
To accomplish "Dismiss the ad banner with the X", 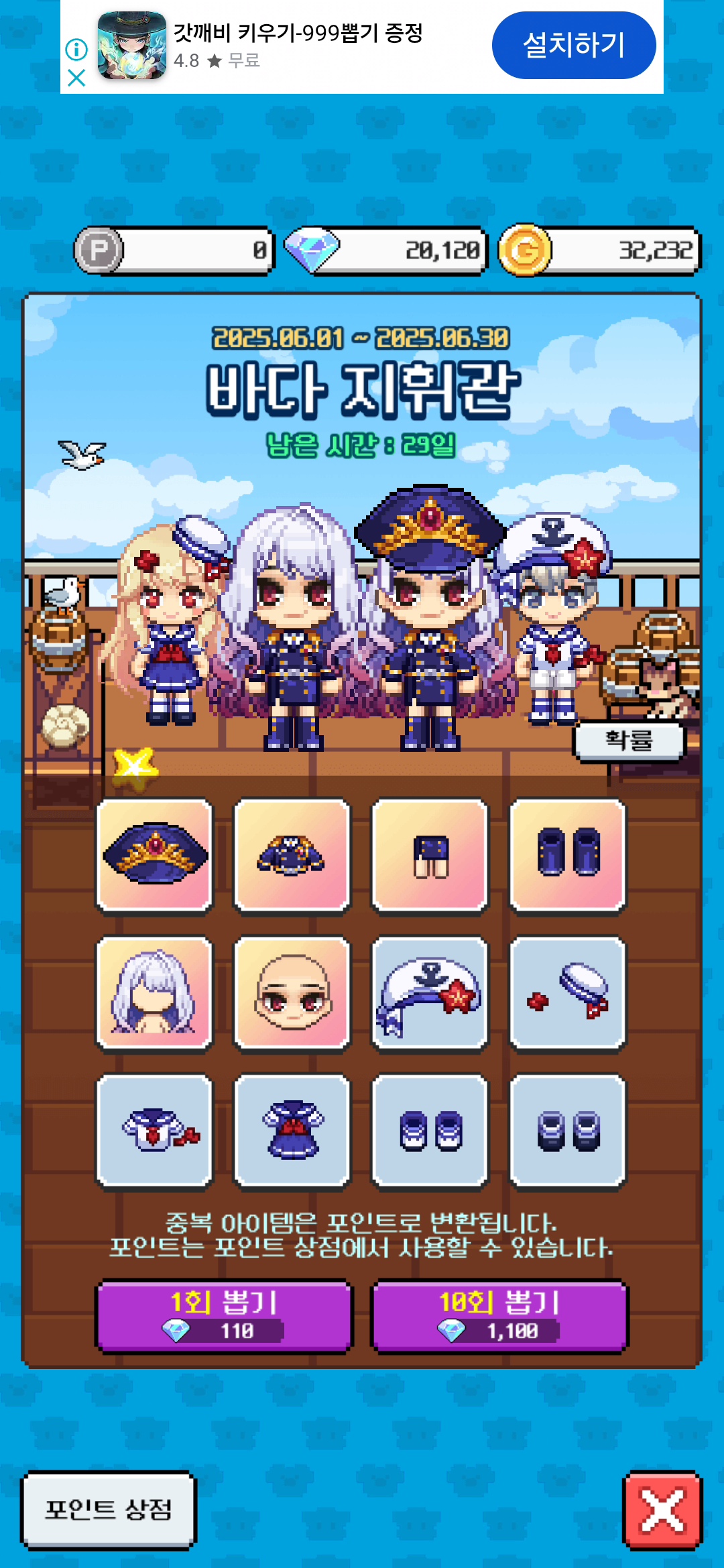I will coord(76,78).
